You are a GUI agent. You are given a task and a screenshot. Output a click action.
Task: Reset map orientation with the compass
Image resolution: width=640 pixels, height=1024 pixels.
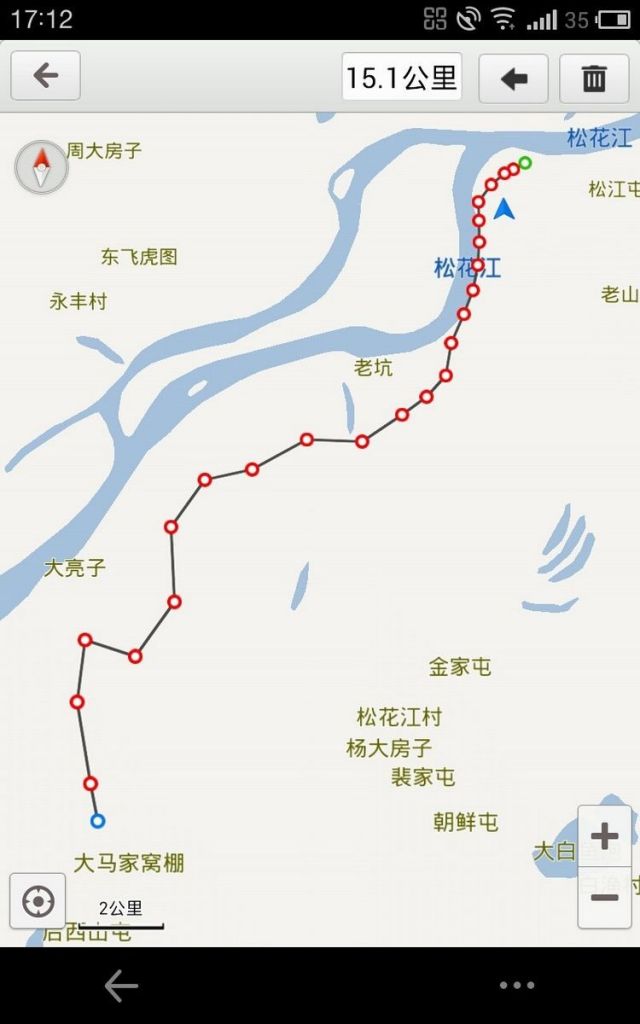tap(41, 167)
